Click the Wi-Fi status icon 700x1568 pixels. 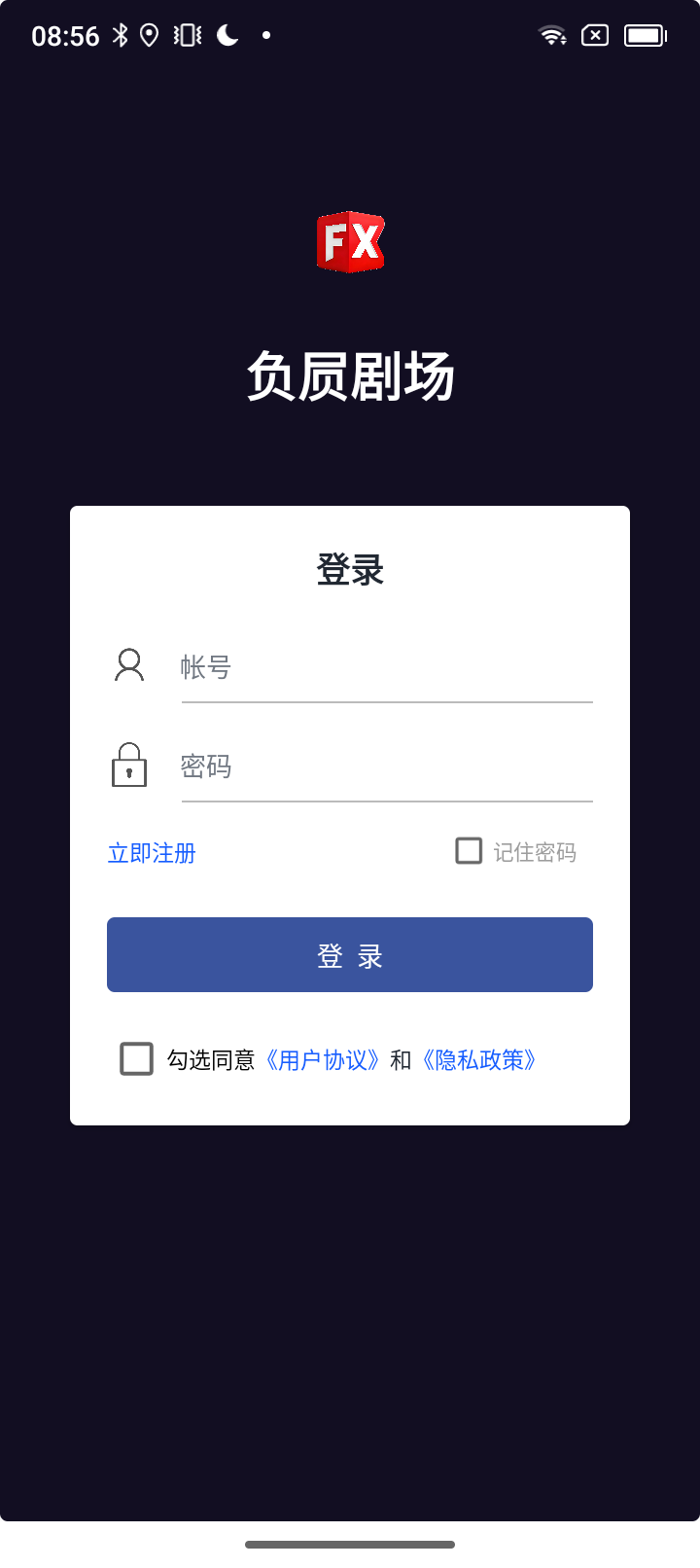tap(552, 35)
